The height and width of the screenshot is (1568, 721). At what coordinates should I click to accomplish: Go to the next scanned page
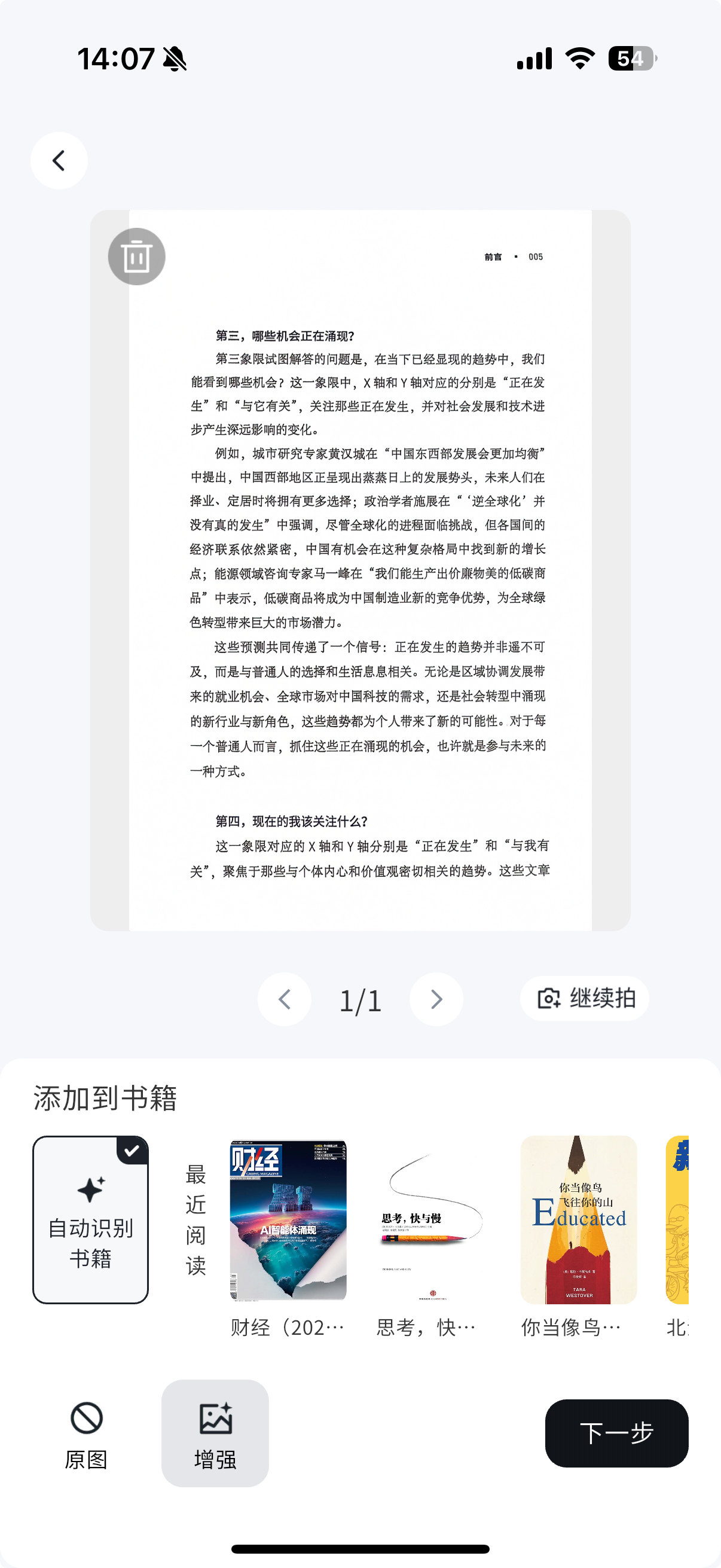(x=436, y=999)
